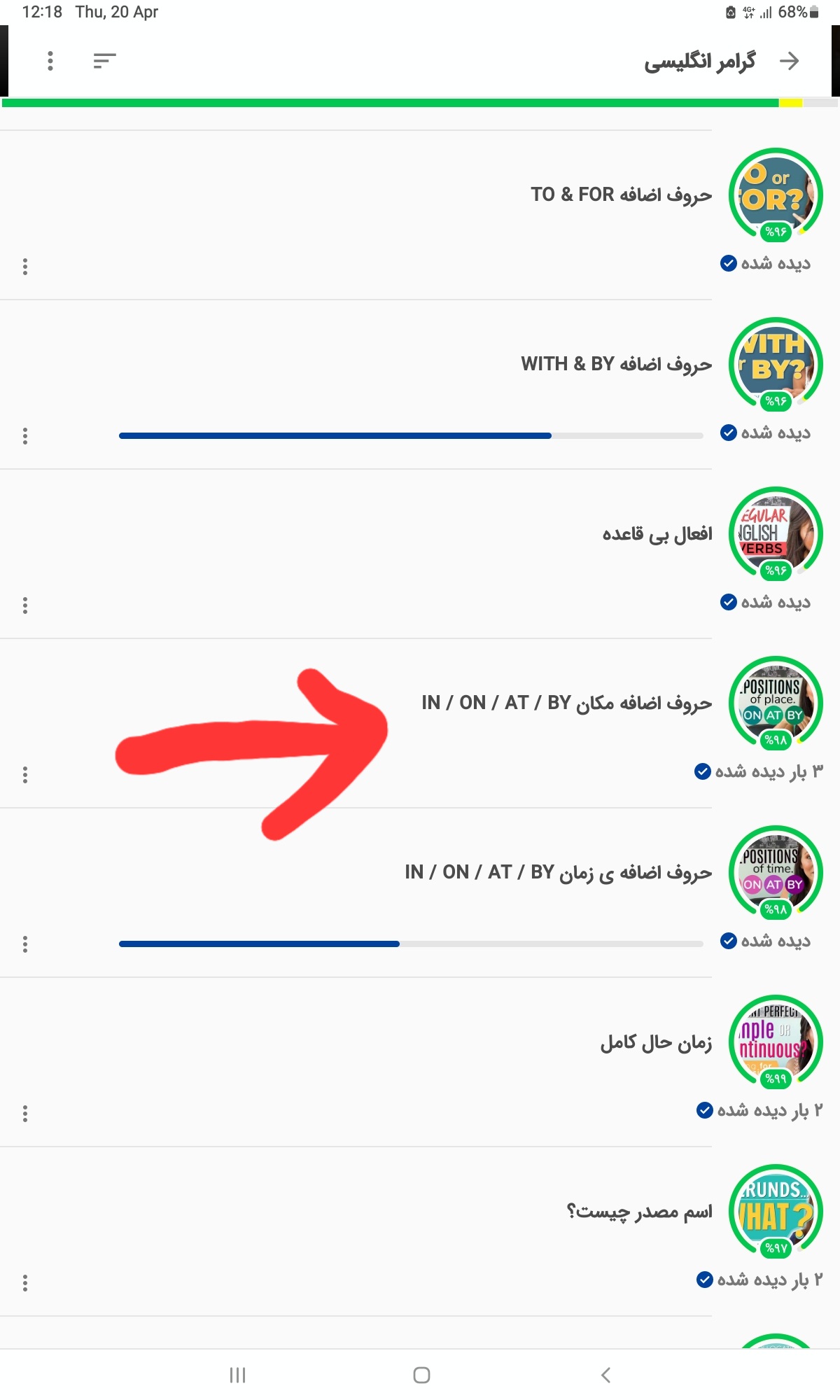Open the recent apps view
This screenshot has width=840, height=1400.
(237, 1375)
